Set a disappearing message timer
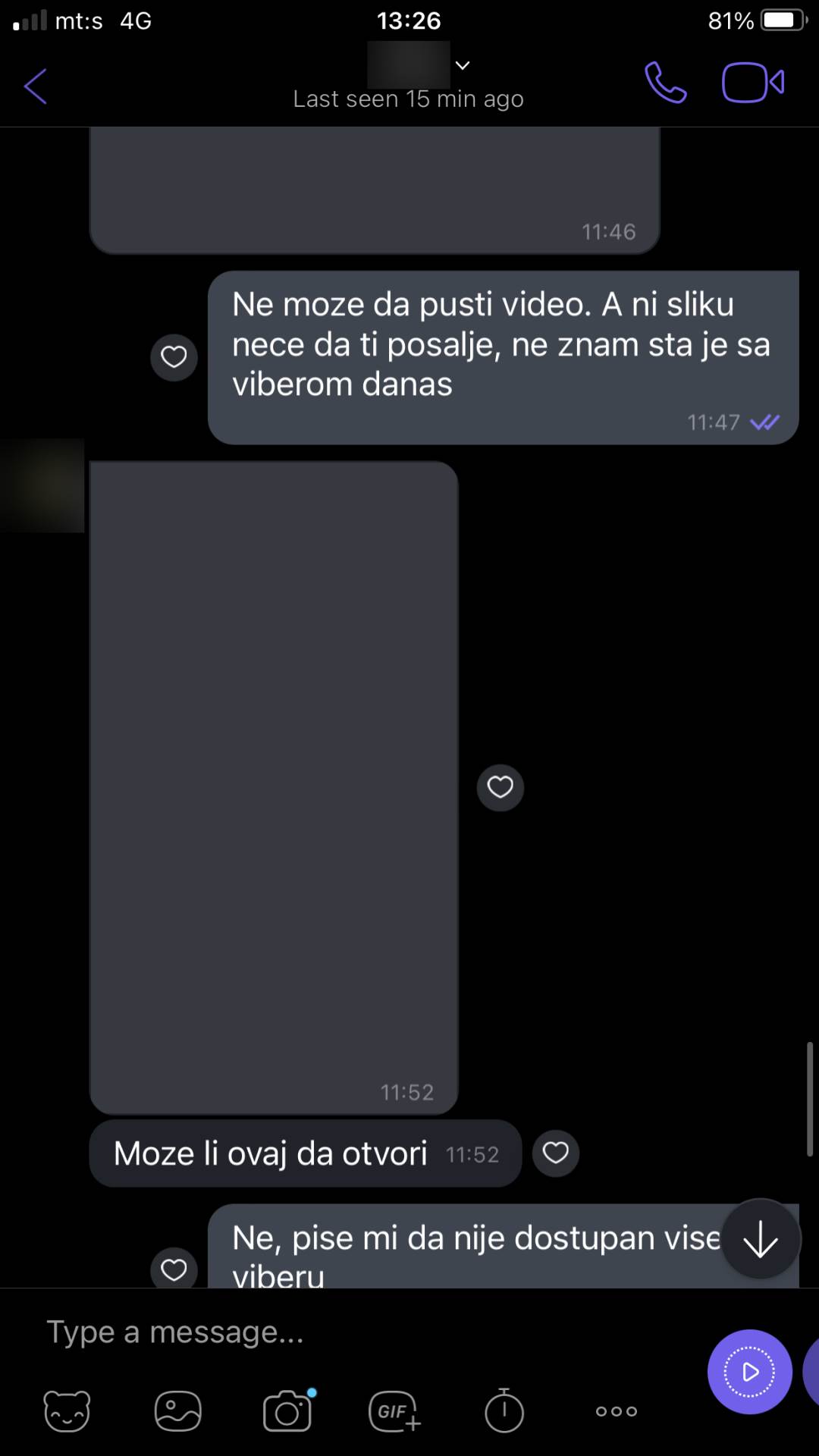 [504, 1411]
